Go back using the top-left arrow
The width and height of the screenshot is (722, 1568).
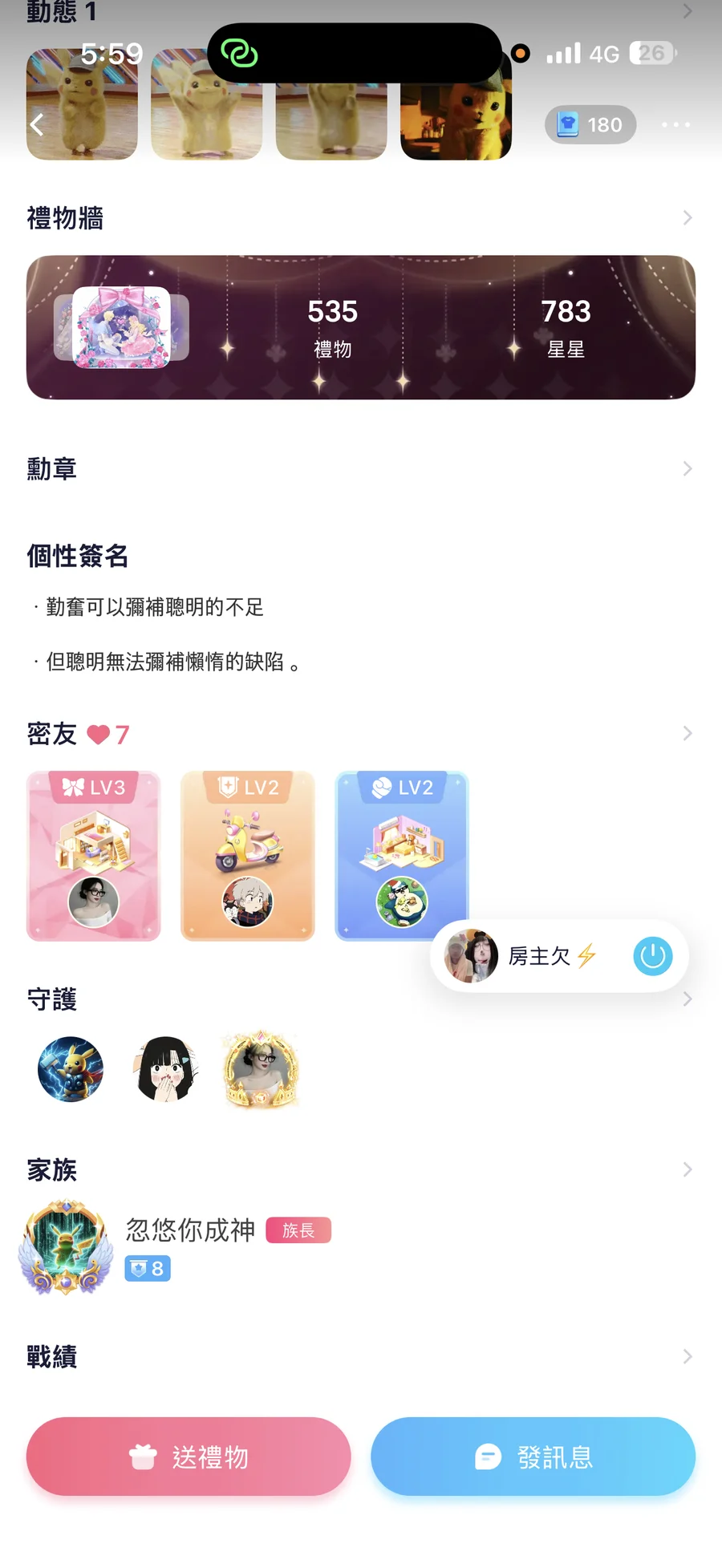[37, 124]
